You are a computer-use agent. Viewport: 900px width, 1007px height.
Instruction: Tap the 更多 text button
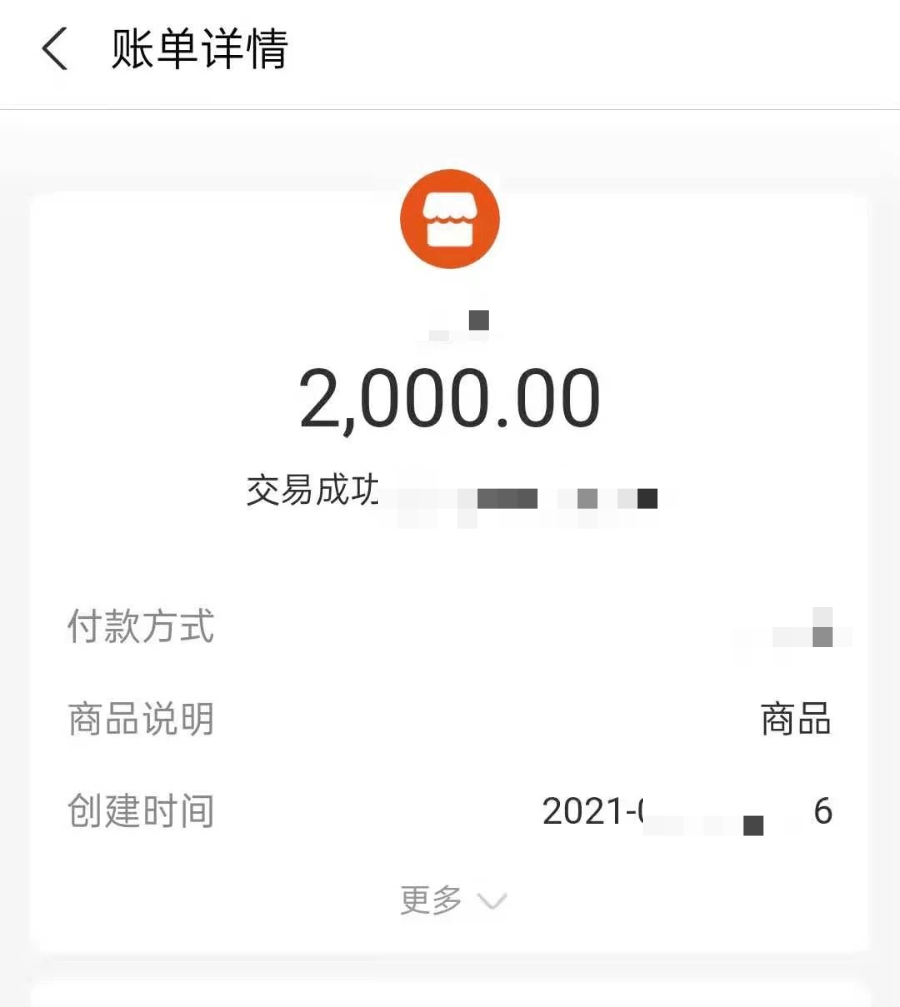tap(430, 900)
